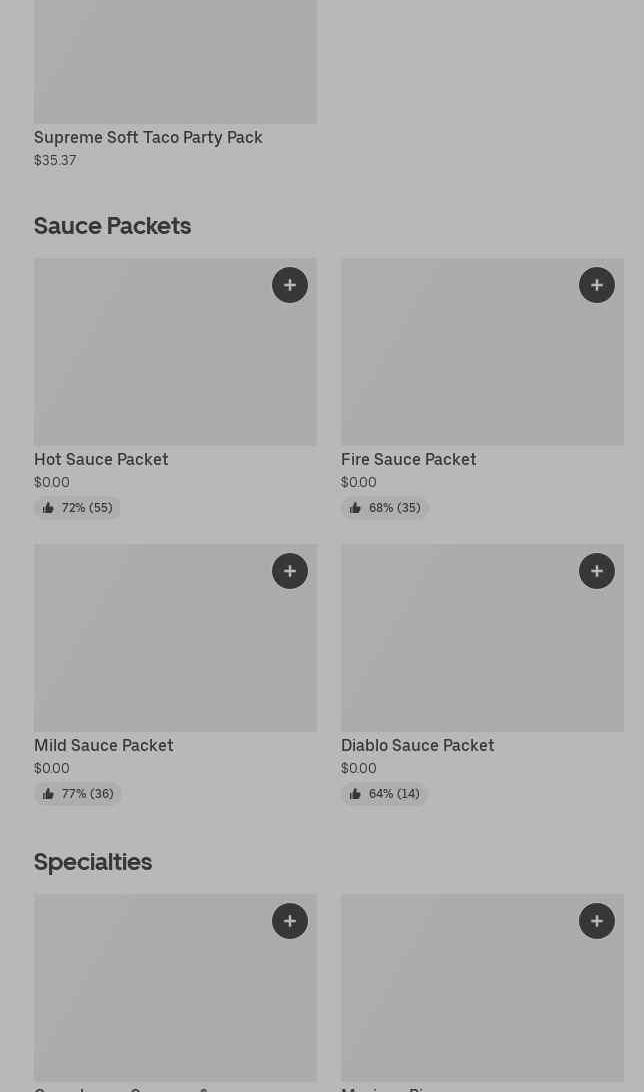The image size is (644, 1092).
Task: Open the Hot Sauce Packet item
Action: 175,389
